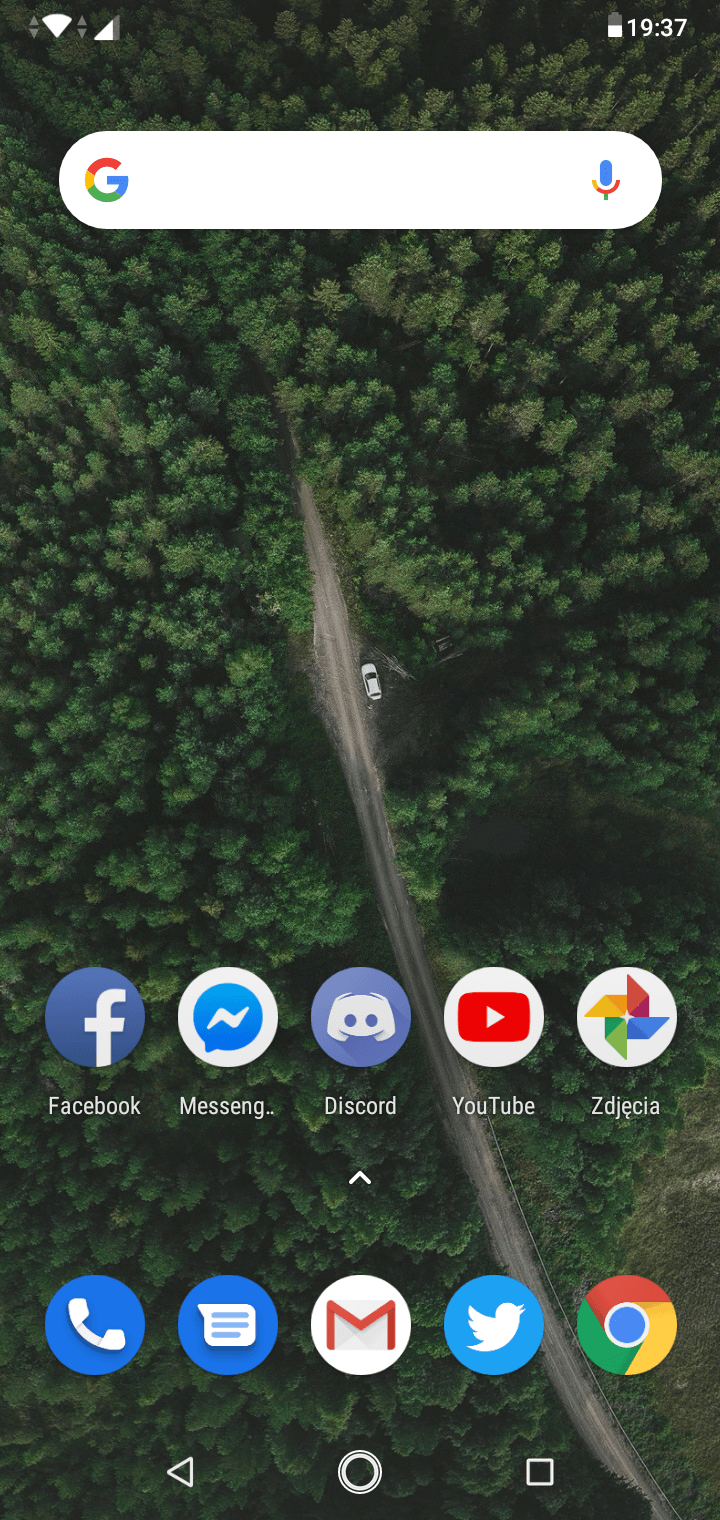Open the Twitter app
This screenshot has height=1520, width=720.
493,1325
